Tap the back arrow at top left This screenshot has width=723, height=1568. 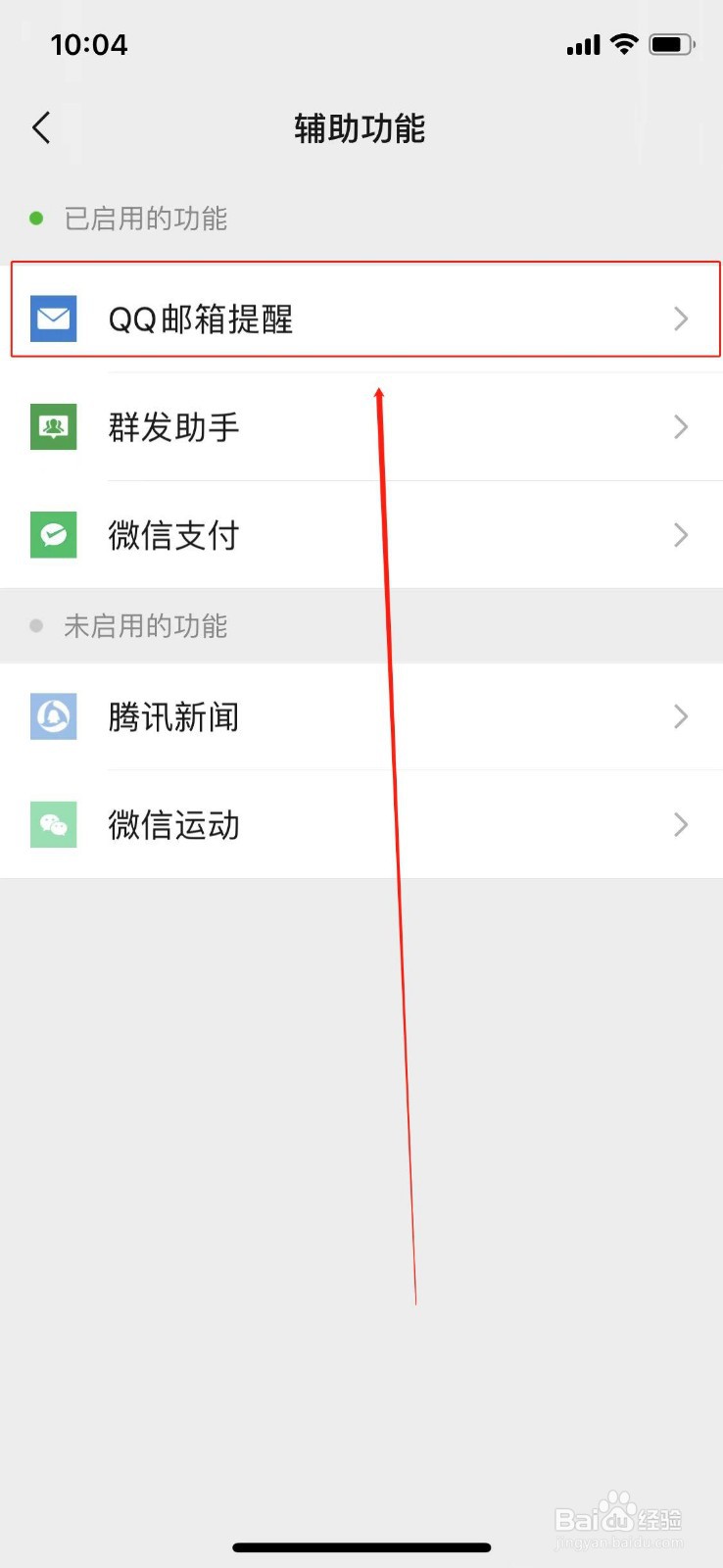click(x=40, y=127)
